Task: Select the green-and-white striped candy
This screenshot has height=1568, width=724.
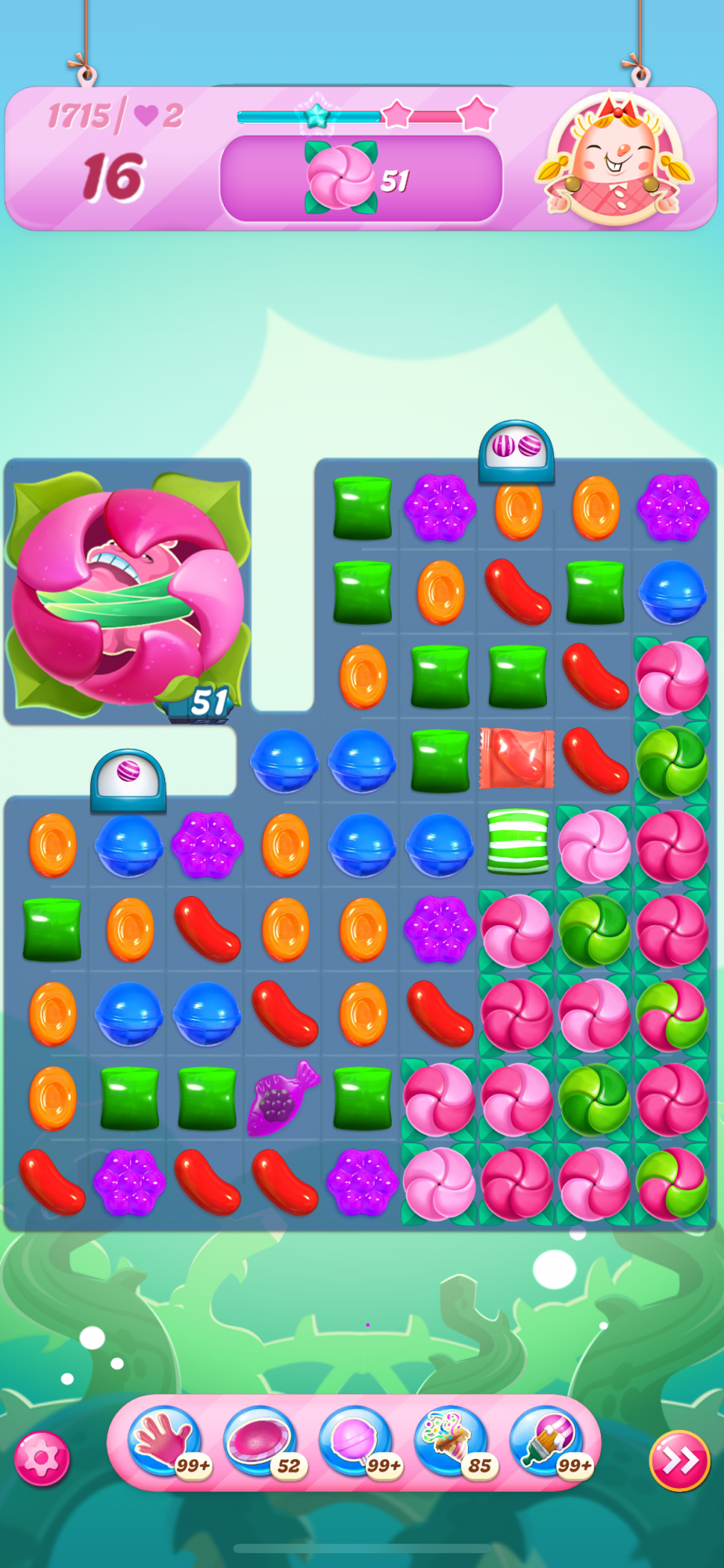Action: (x=517, y=843)
